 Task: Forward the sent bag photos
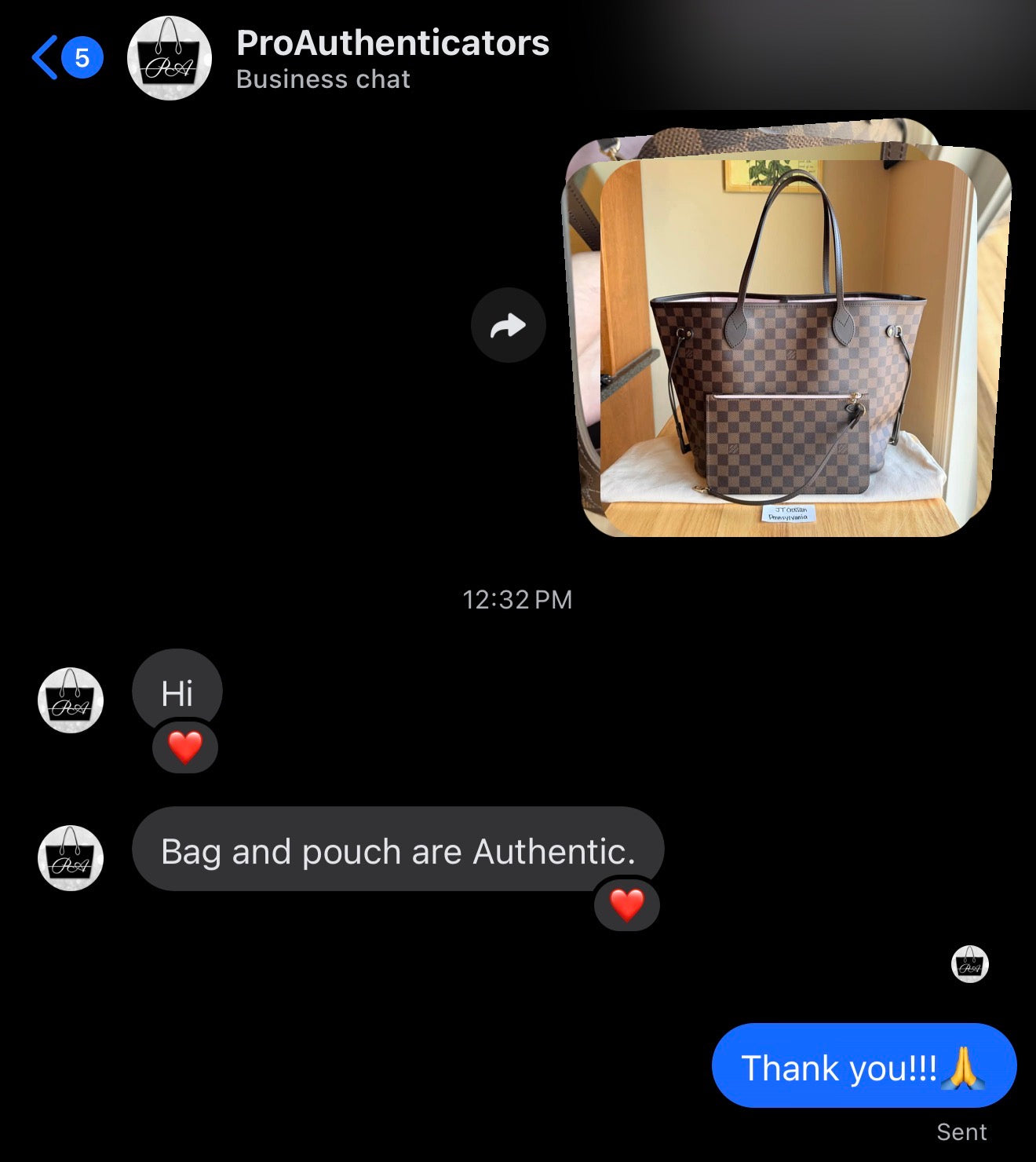coord(508,325)
